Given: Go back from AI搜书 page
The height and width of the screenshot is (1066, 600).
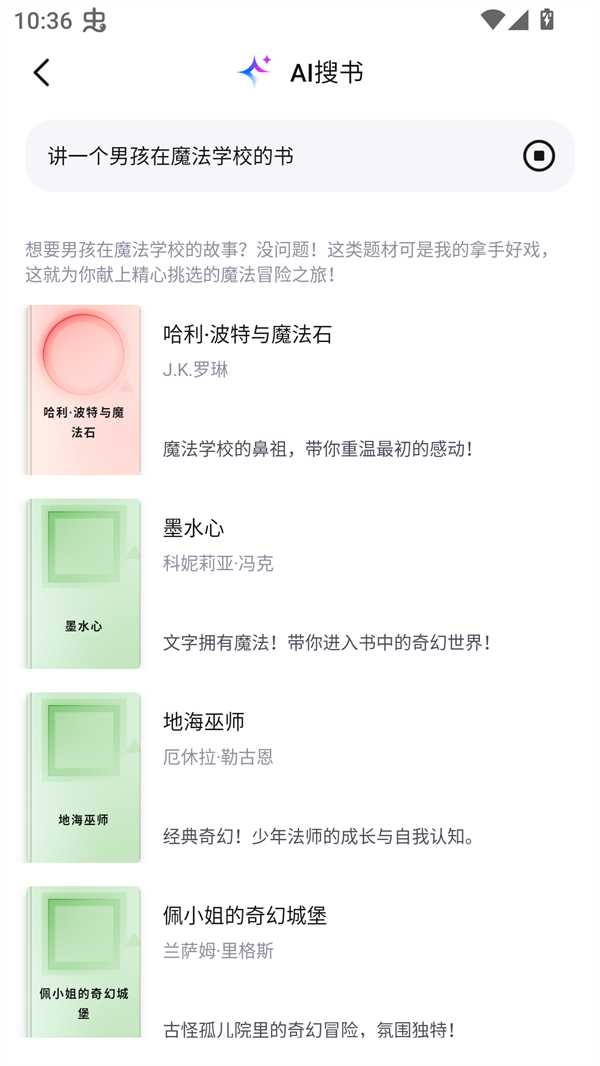Looking at the screenshot, I should pyautogui.click(x=41, y=72).
